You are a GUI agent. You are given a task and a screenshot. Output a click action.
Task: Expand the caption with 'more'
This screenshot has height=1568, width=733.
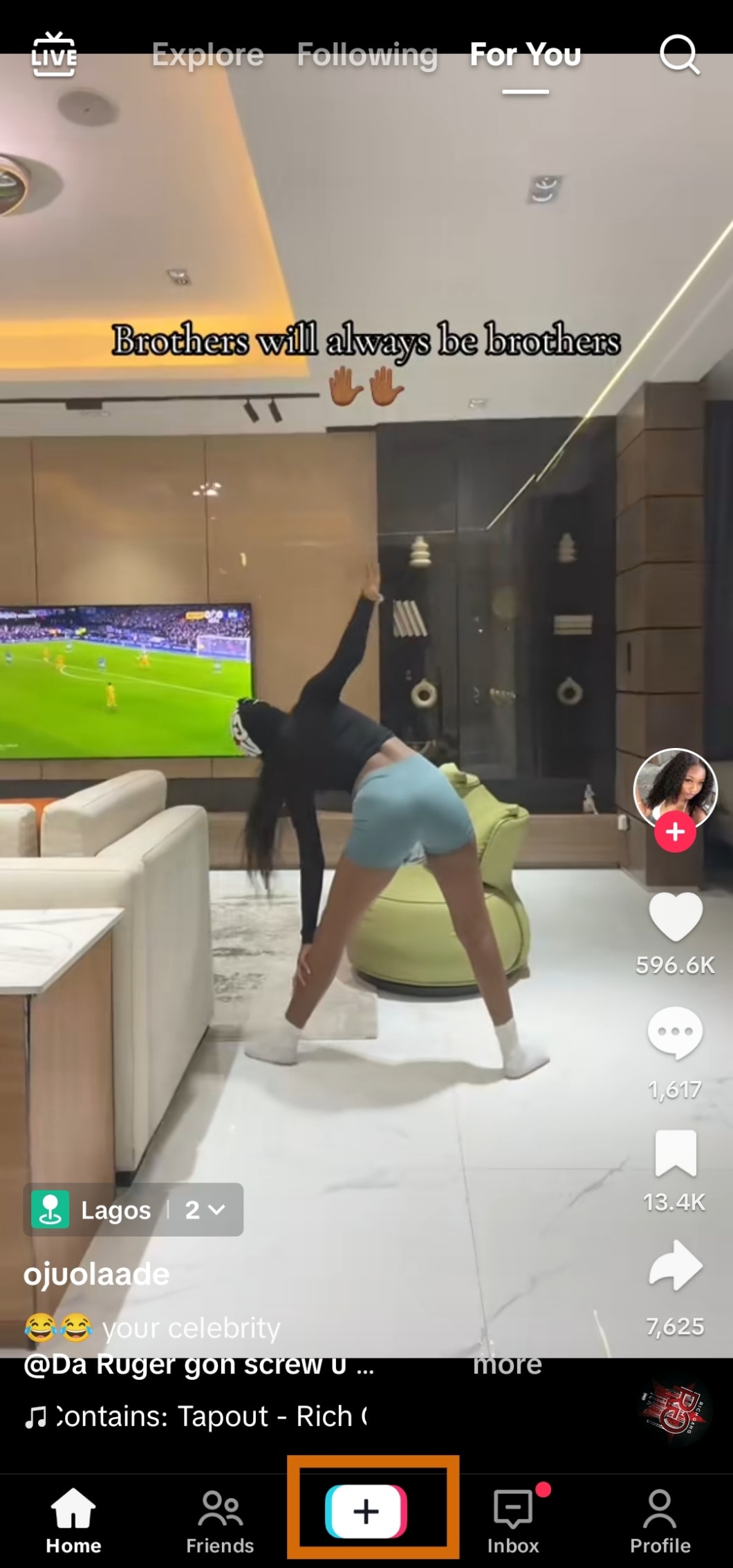[x=507, y=1364]
